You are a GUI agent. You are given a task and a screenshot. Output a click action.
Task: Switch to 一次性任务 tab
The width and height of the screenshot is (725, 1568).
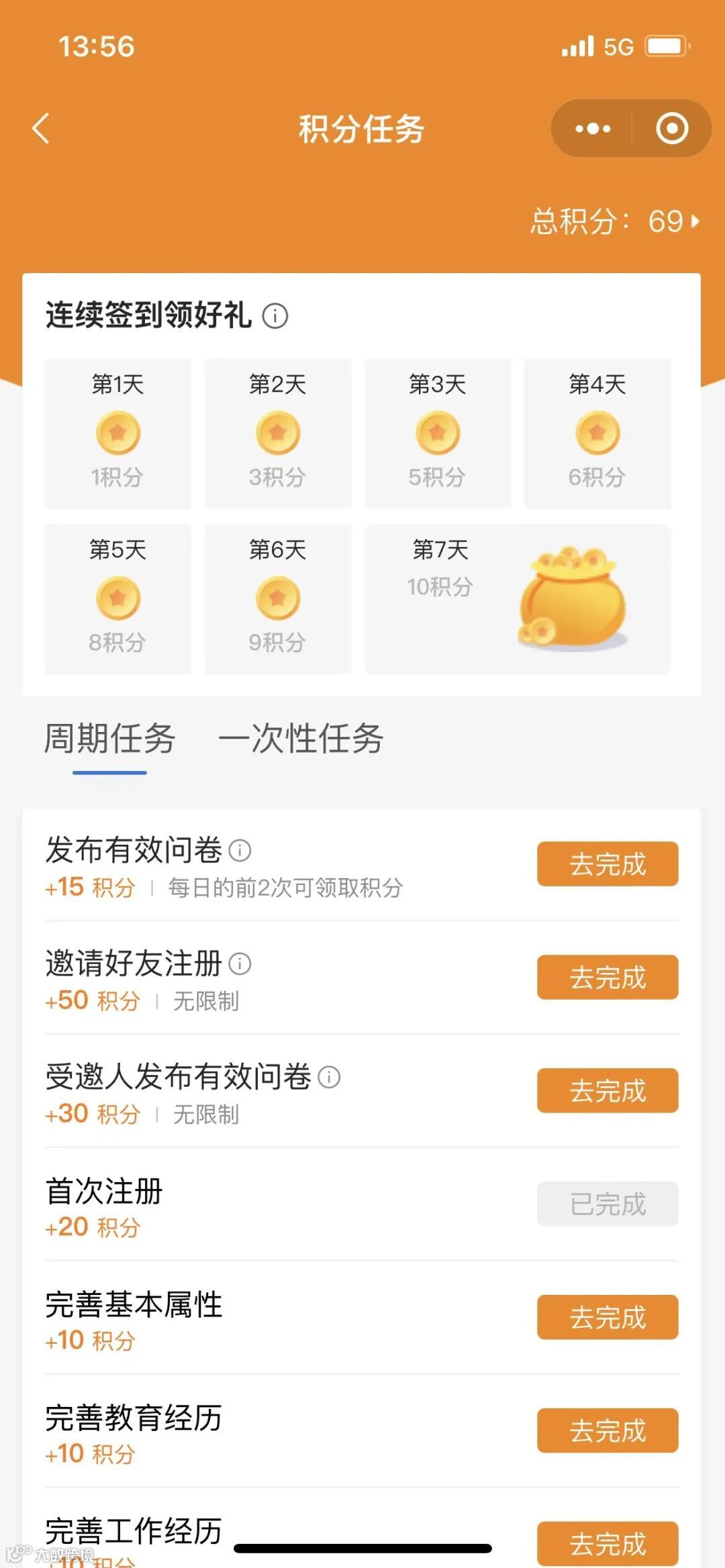click(x=301, y=739)
